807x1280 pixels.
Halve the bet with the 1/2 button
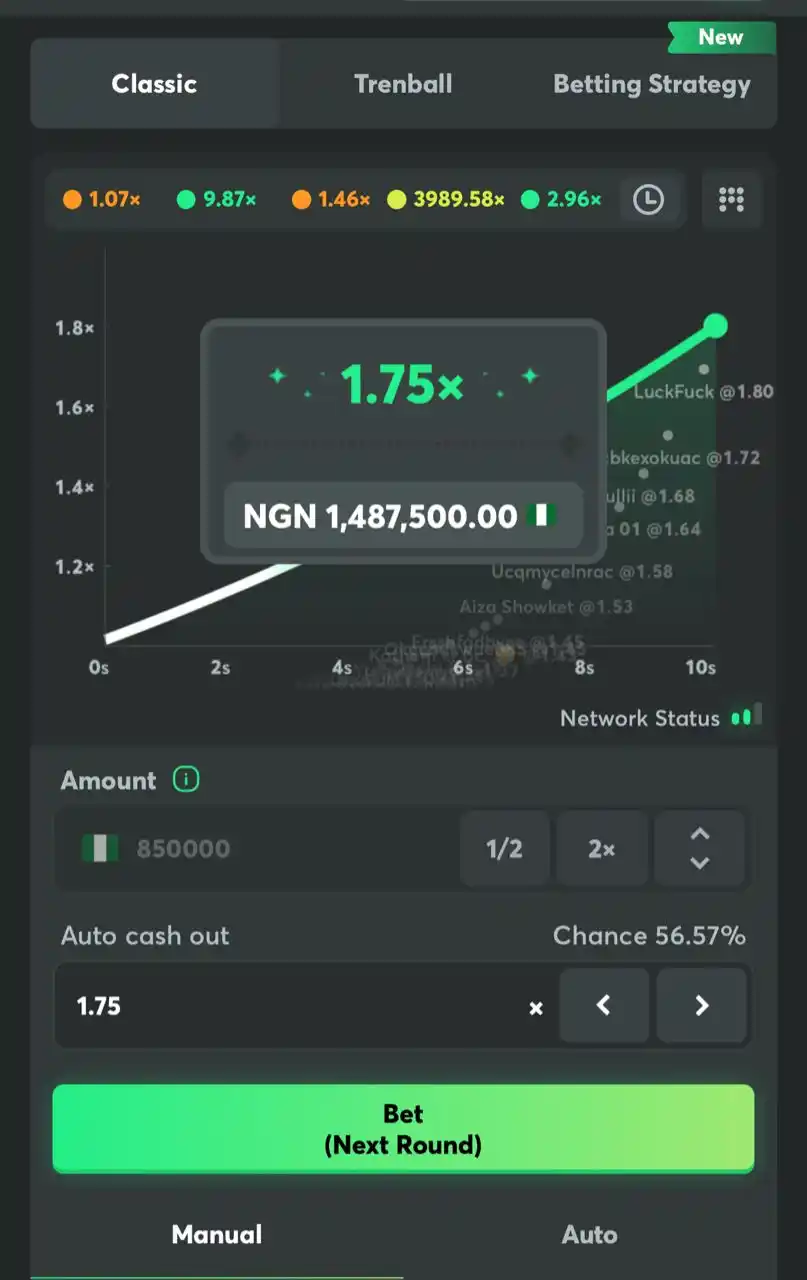505,849
